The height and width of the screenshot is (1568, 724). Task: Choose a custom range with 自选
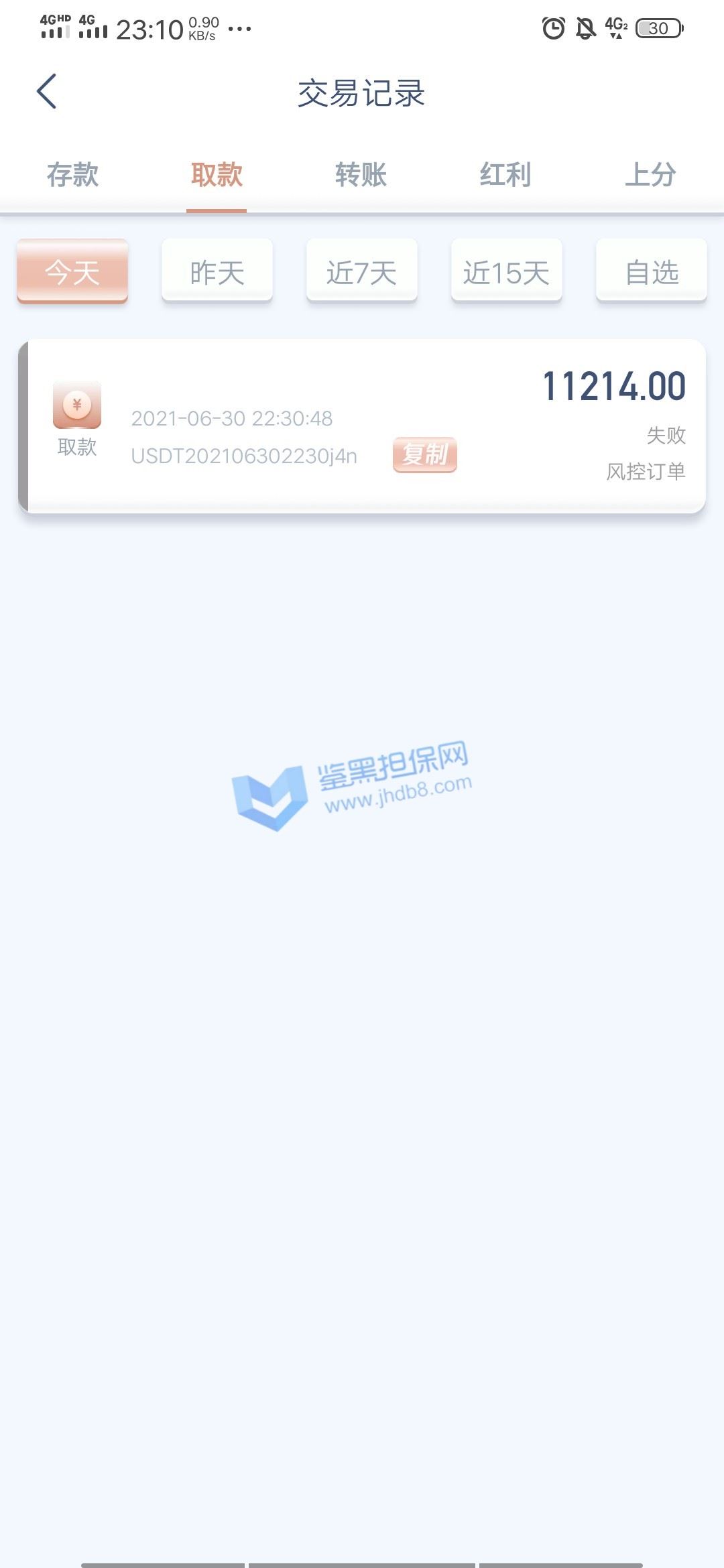(x=652, y=271)
